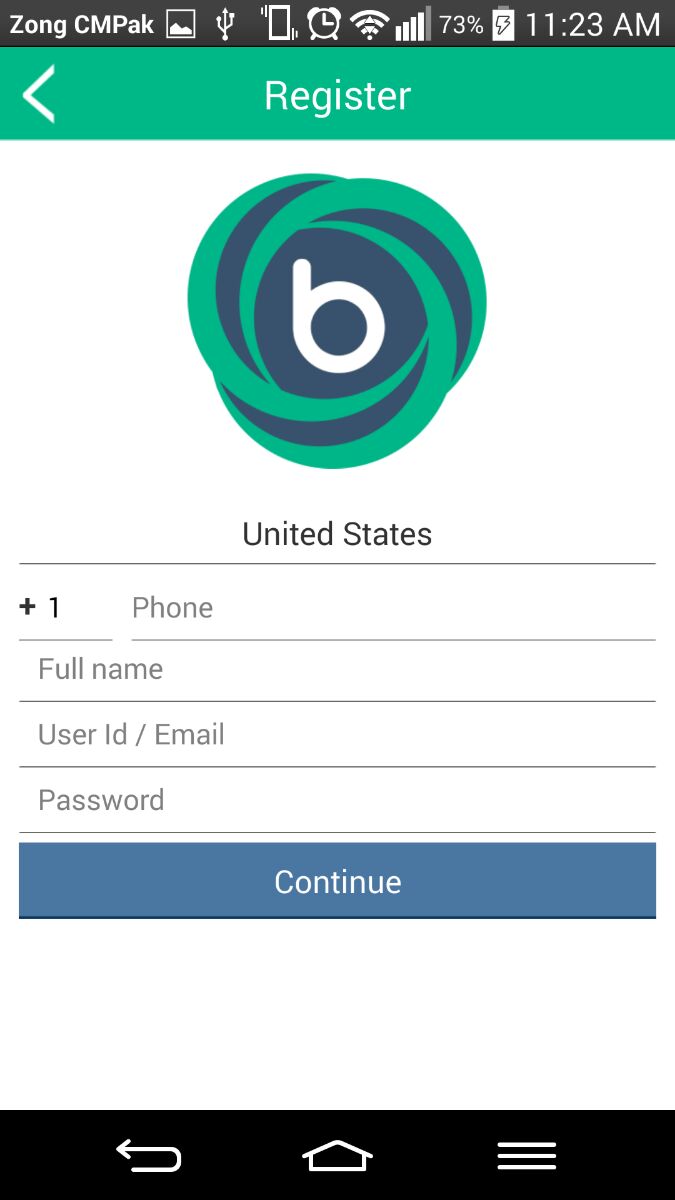Tap the User Id / Email field

click(337, 735)
